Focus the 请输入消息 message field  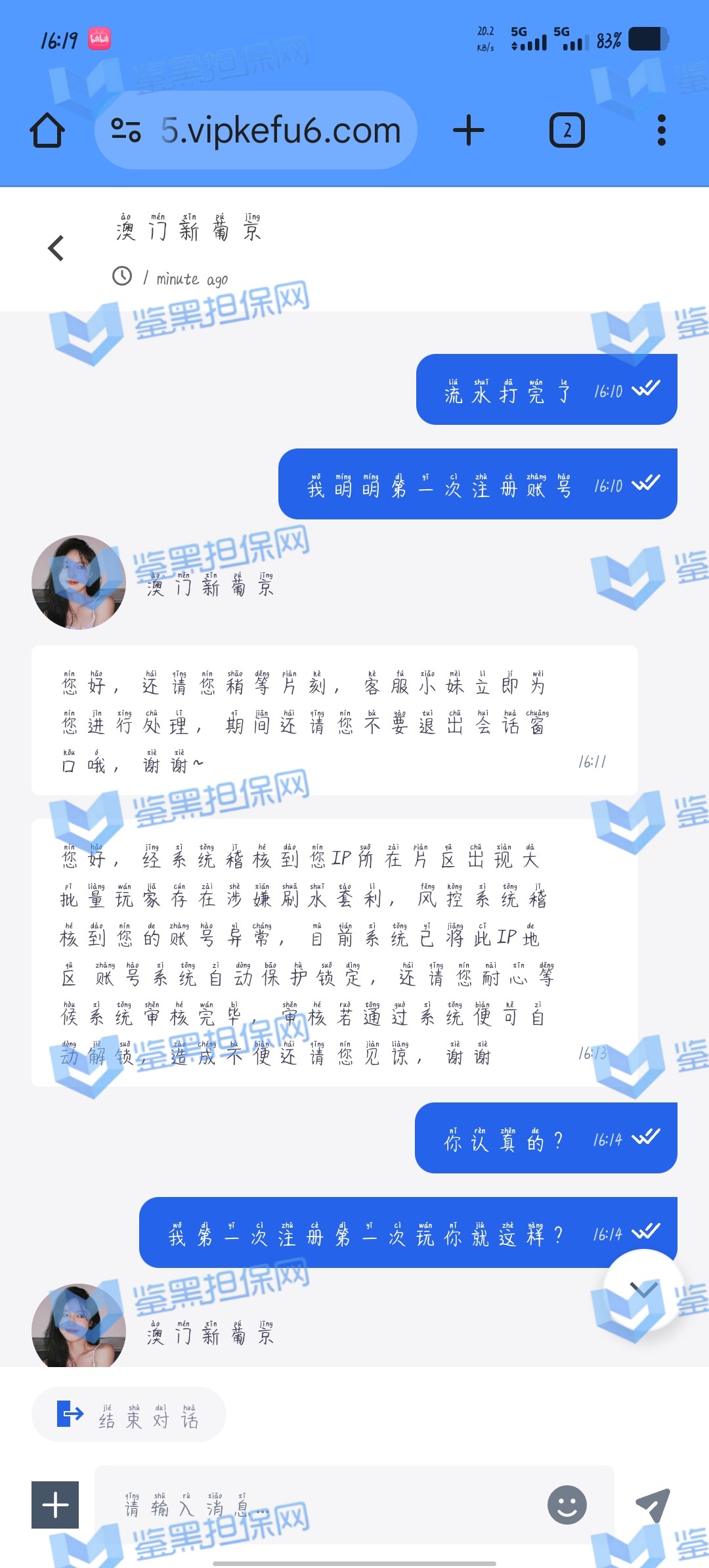[322, 1505]
